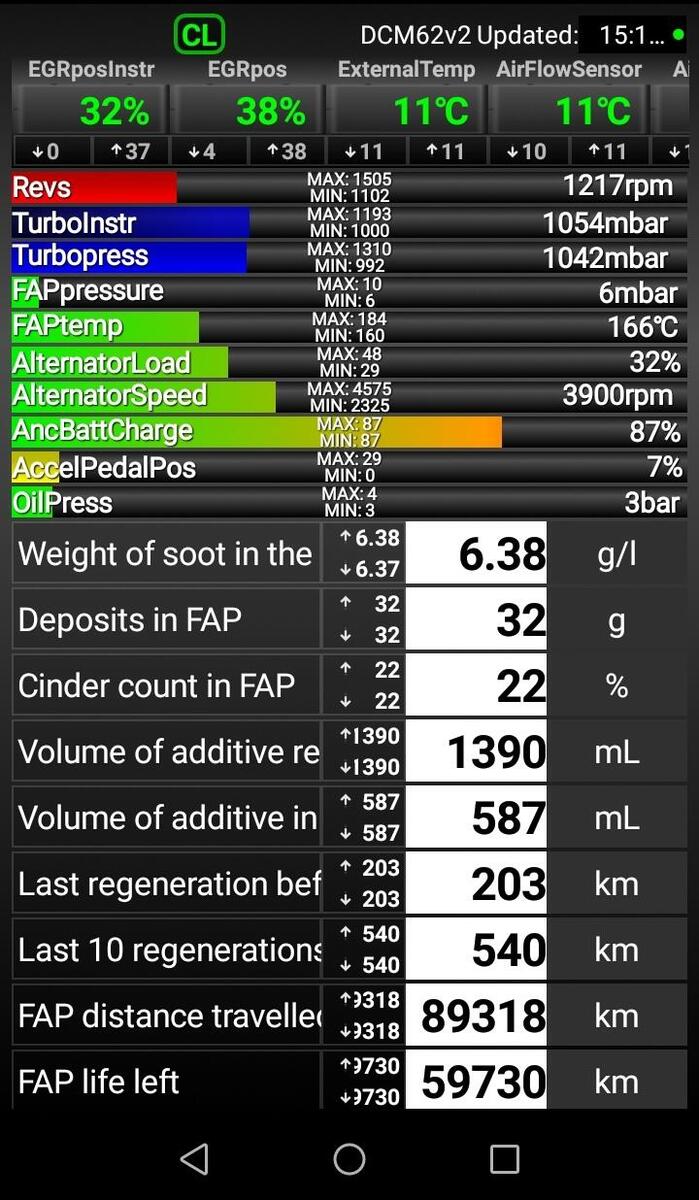
Task: Open the recent apps overview
Action: 504,1159
